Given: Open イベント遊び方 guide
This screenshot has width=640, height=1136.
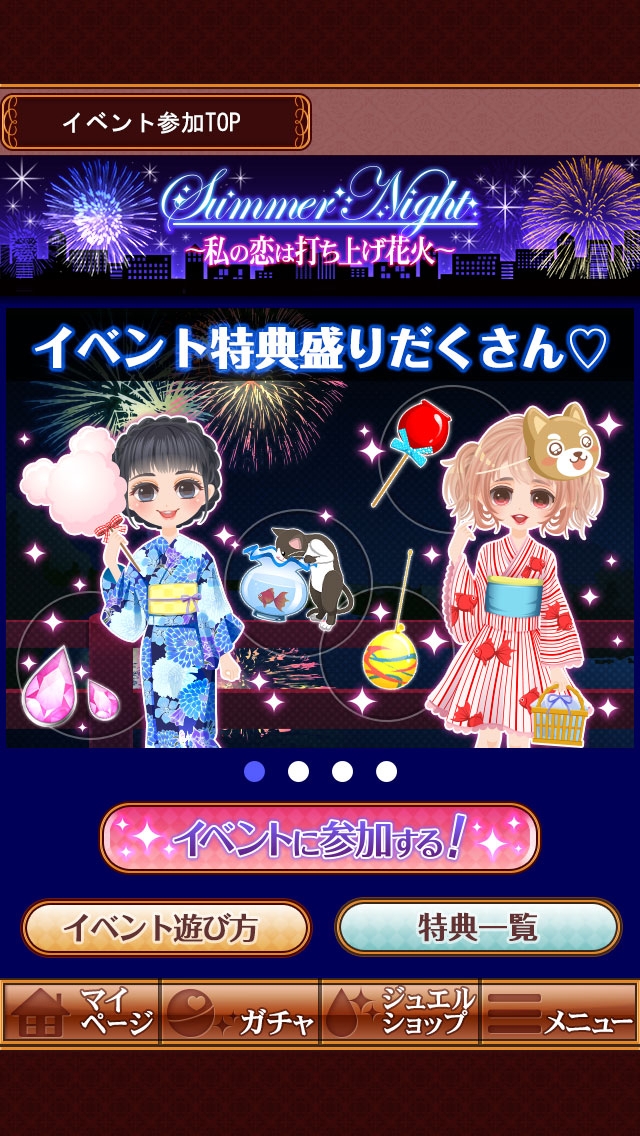Looking at the screenshot, I should 166,928.
